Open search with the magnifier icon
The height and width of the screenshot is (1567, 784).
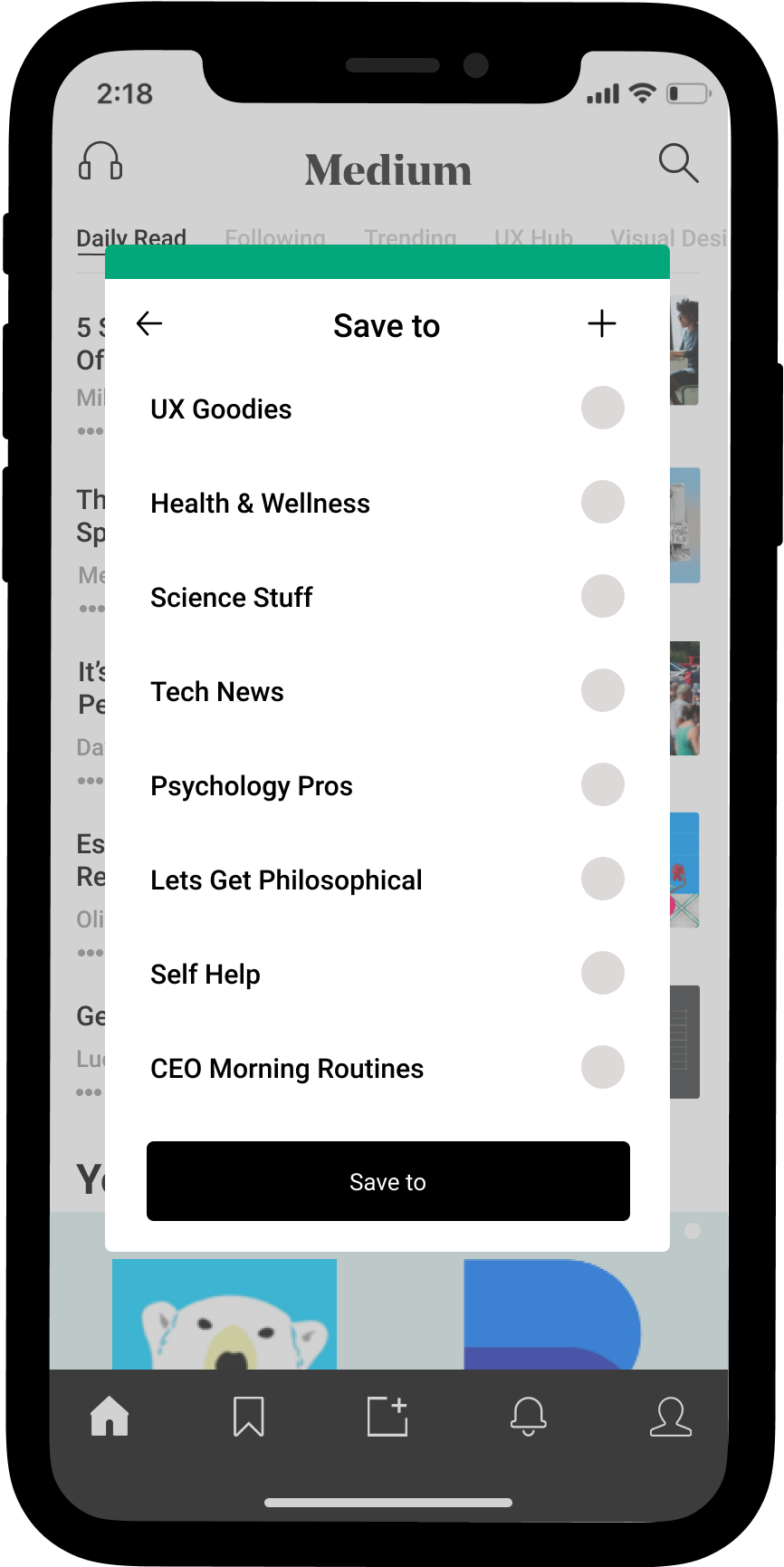[x=678, y=163]
